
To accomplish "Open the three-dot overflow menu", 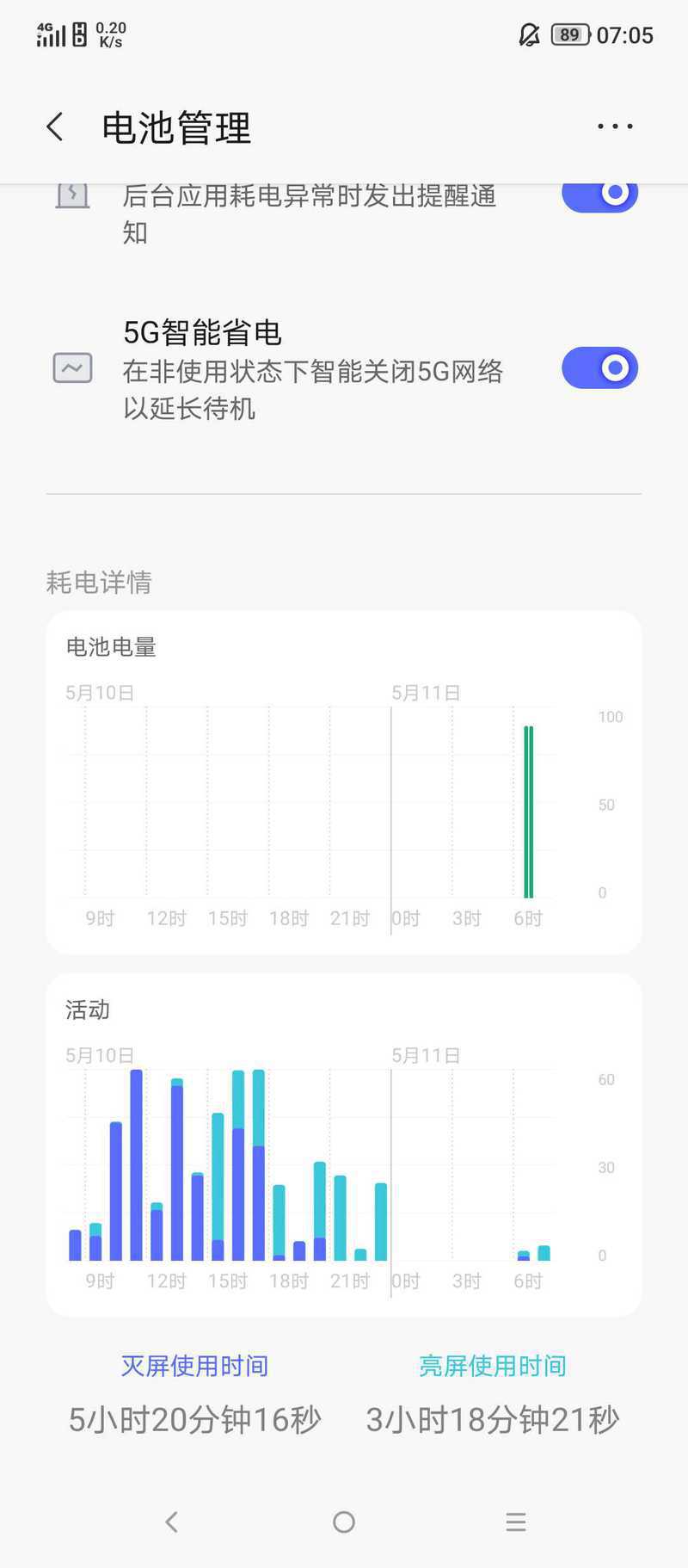I will tap(615, 127).
